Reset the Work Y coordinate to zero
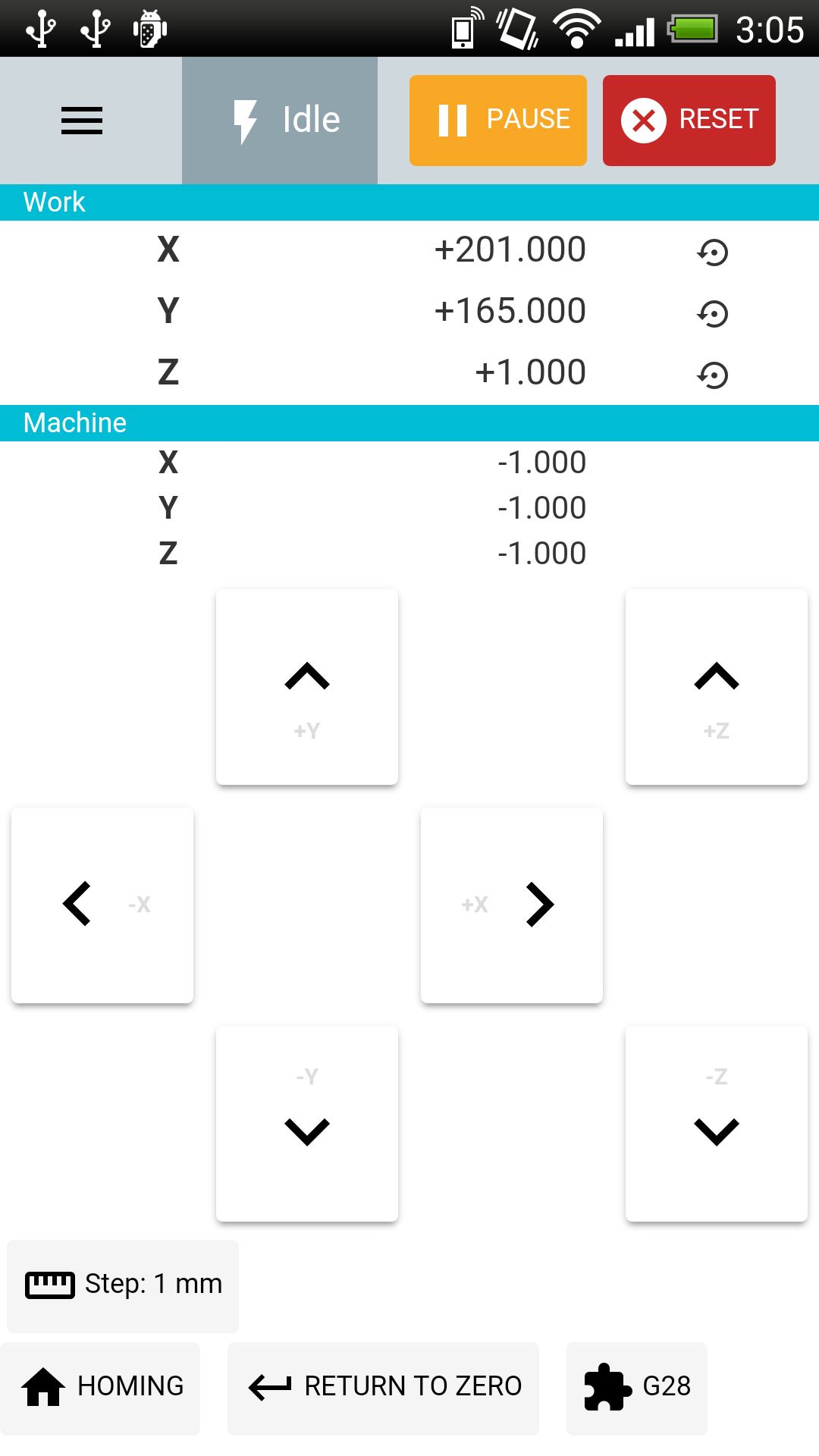This screenshot has width=819, height=1456. (x=712, y=313)
